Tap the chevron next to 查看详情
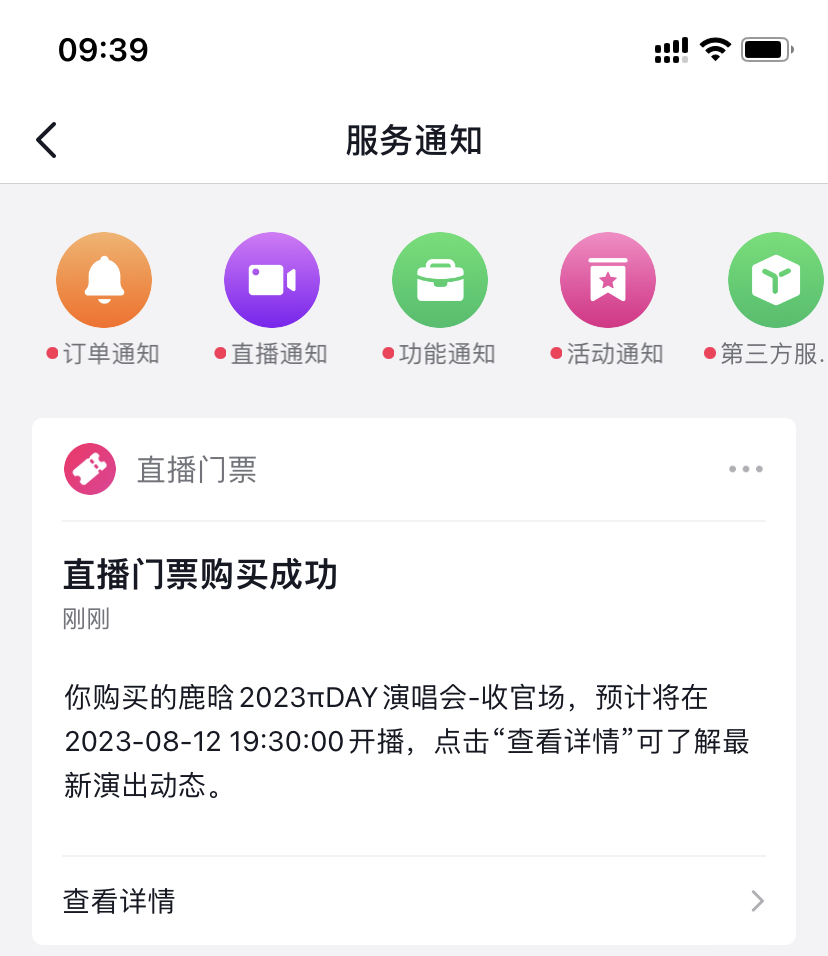This screenshot has height=956, width=828. tap(757, 901)
